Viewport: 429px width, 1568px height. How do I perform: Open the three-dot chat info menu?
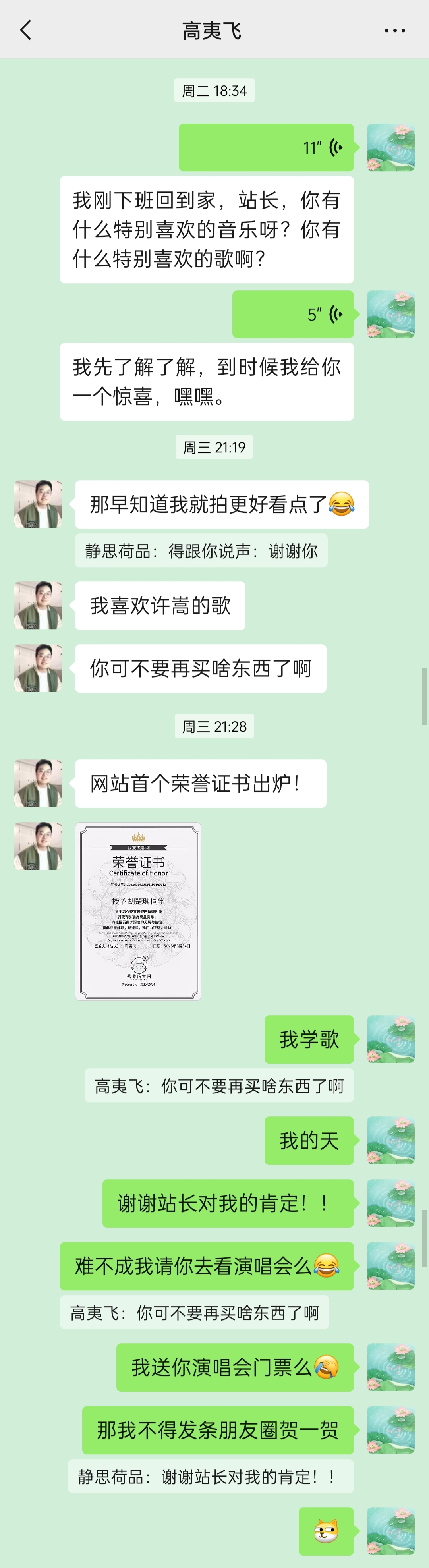pos(394,31)
